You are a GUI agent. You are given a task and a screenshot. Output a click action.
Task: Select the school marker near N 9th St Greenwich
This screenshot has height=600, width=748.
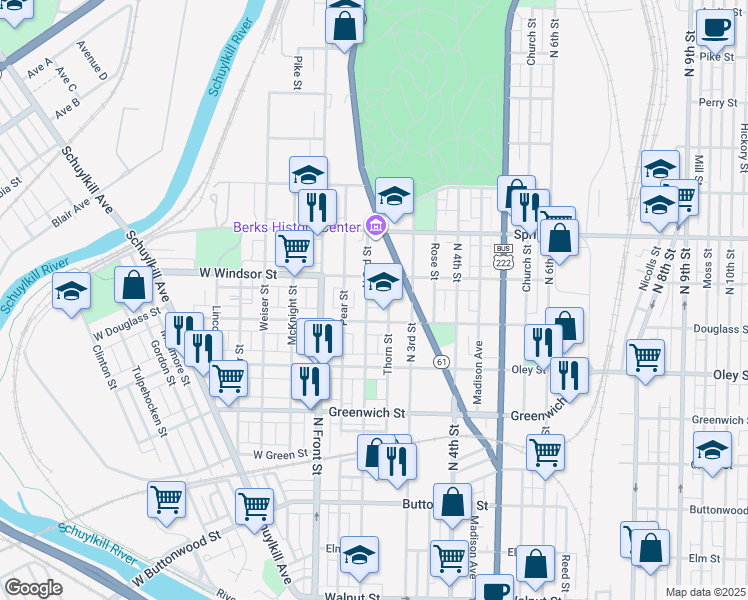(712, 451)
